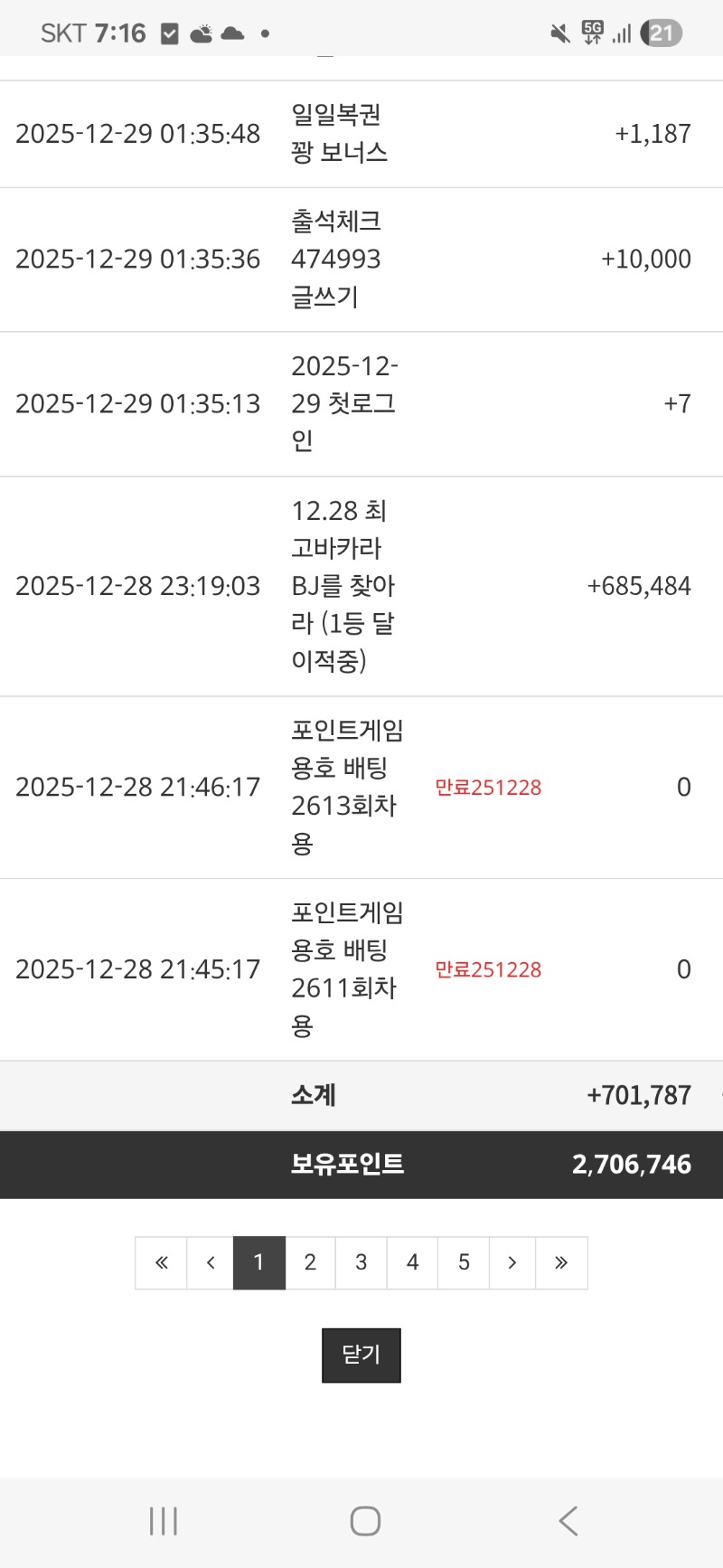The height and width of the screenshot is (1568, 723).
Task: Tap the system back button
Action: click(x=568, y=1521)
